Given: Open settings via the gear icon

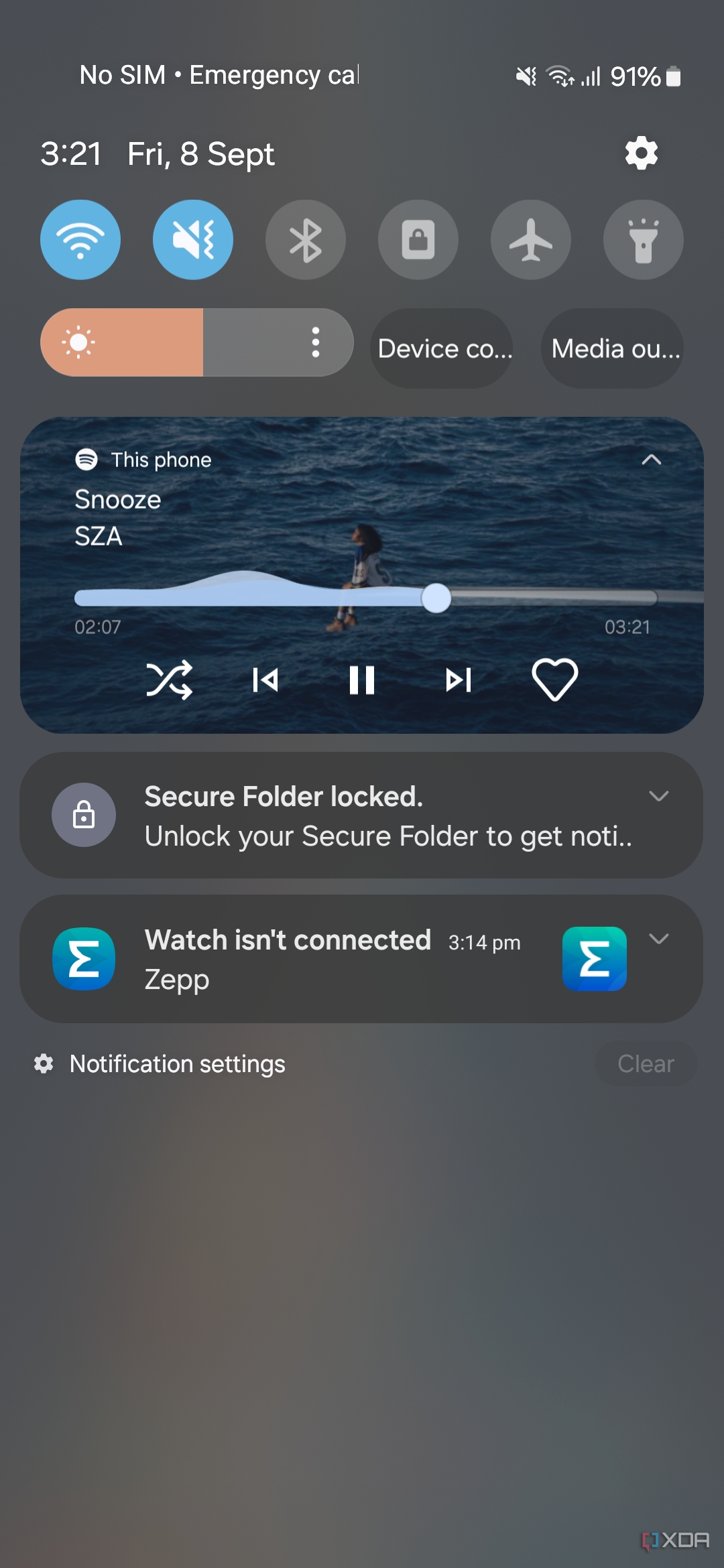Looking at the screenshot, I should [x=642, y=153].
